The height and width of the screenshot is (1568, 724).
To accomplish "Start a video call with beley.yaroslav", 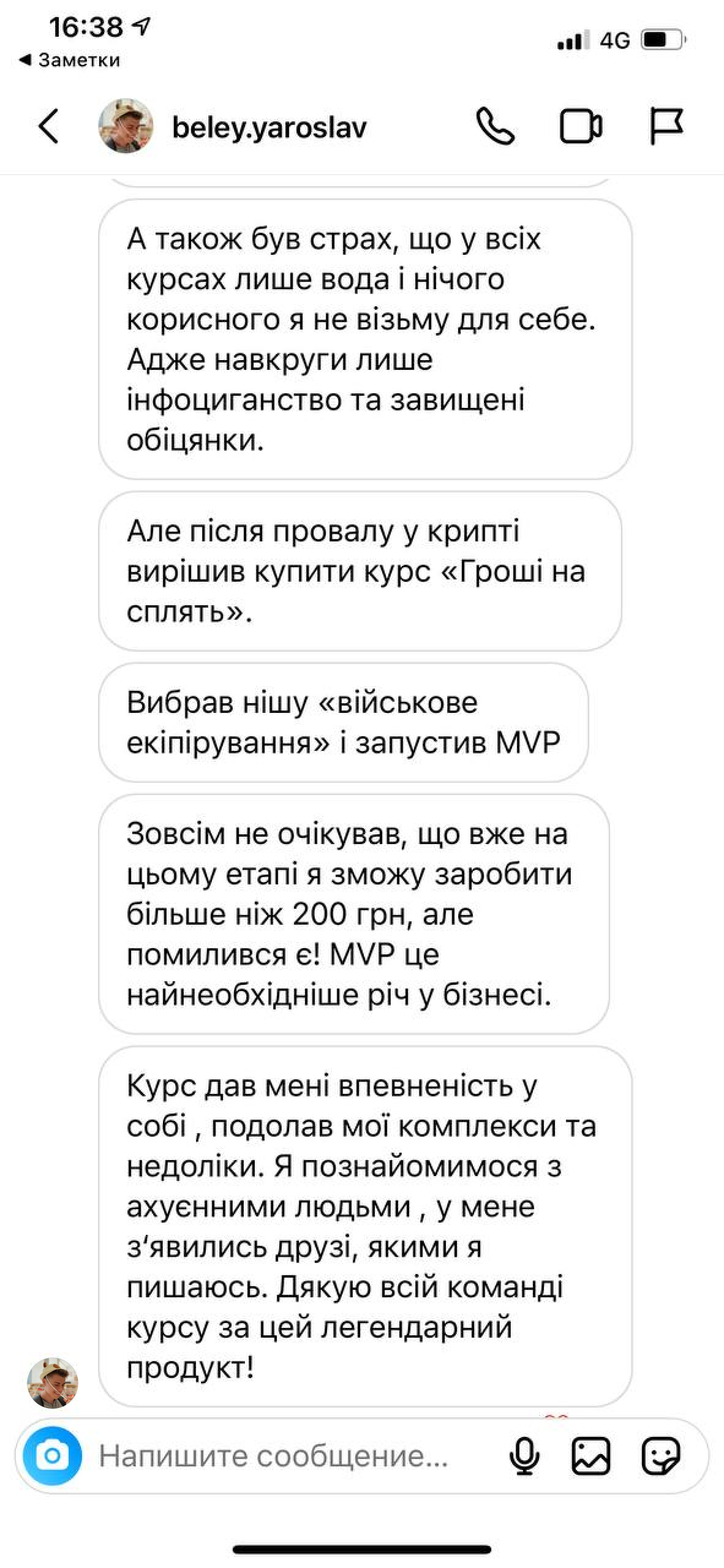I will pyautogui.click(x=580, y=126).
